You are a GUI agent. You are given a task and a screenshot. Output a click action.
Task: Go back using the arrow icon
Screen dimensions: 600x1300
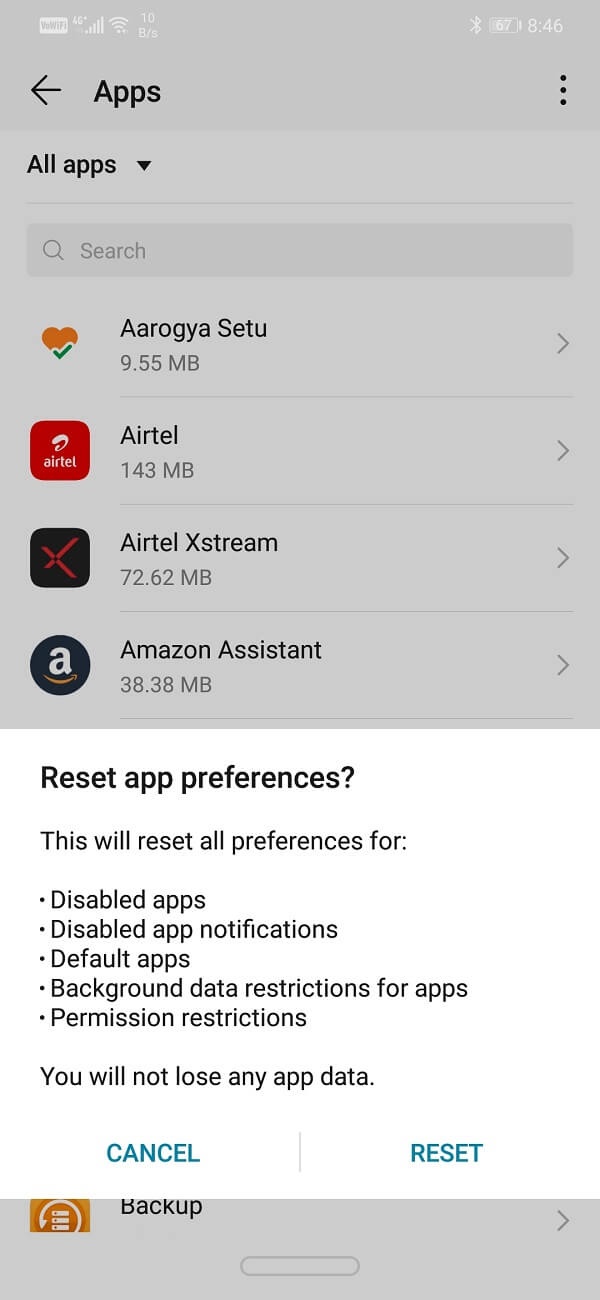(x=46, y=91)
